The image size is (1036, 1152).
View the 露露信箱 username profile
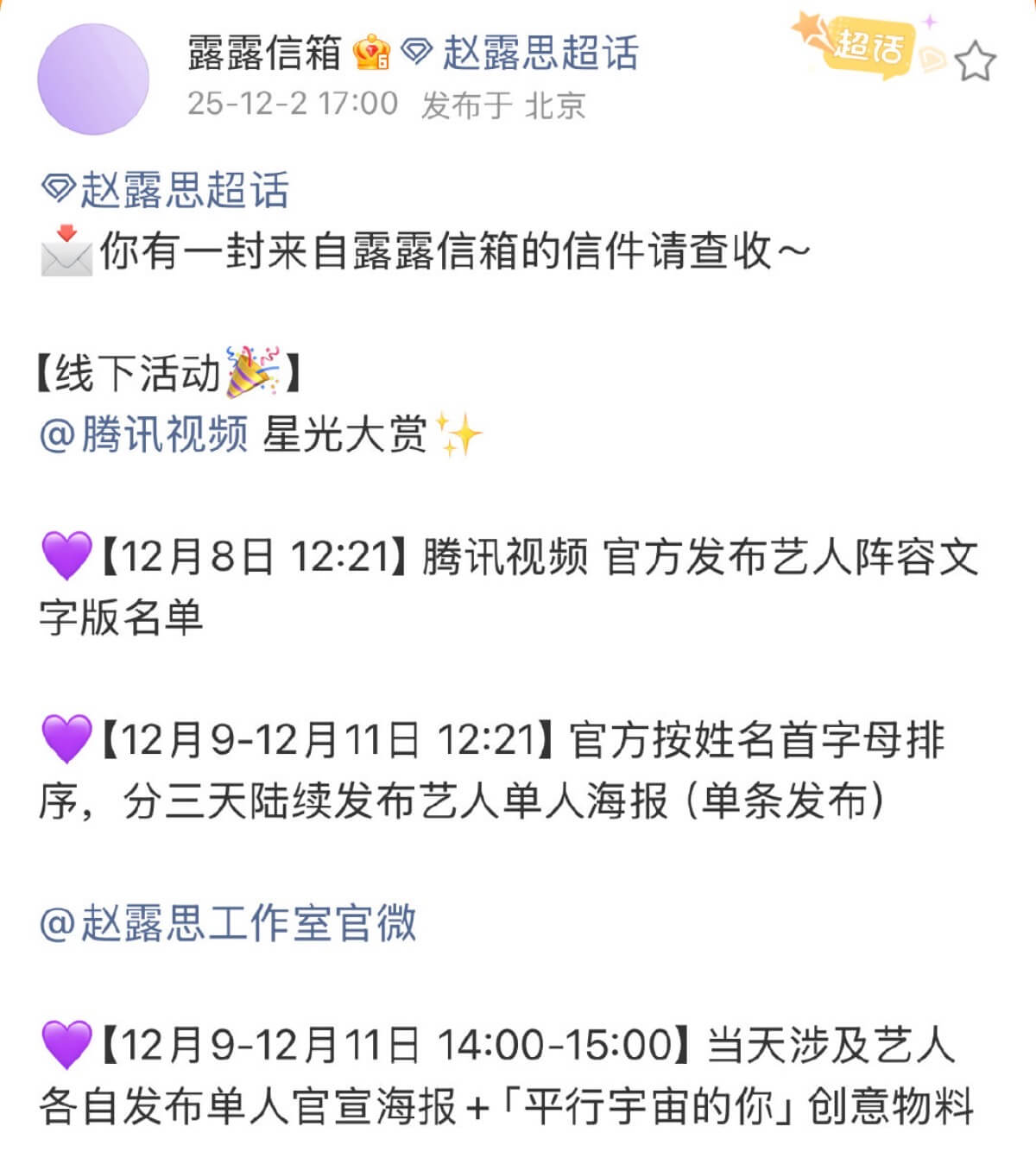[x=264, y=53]
